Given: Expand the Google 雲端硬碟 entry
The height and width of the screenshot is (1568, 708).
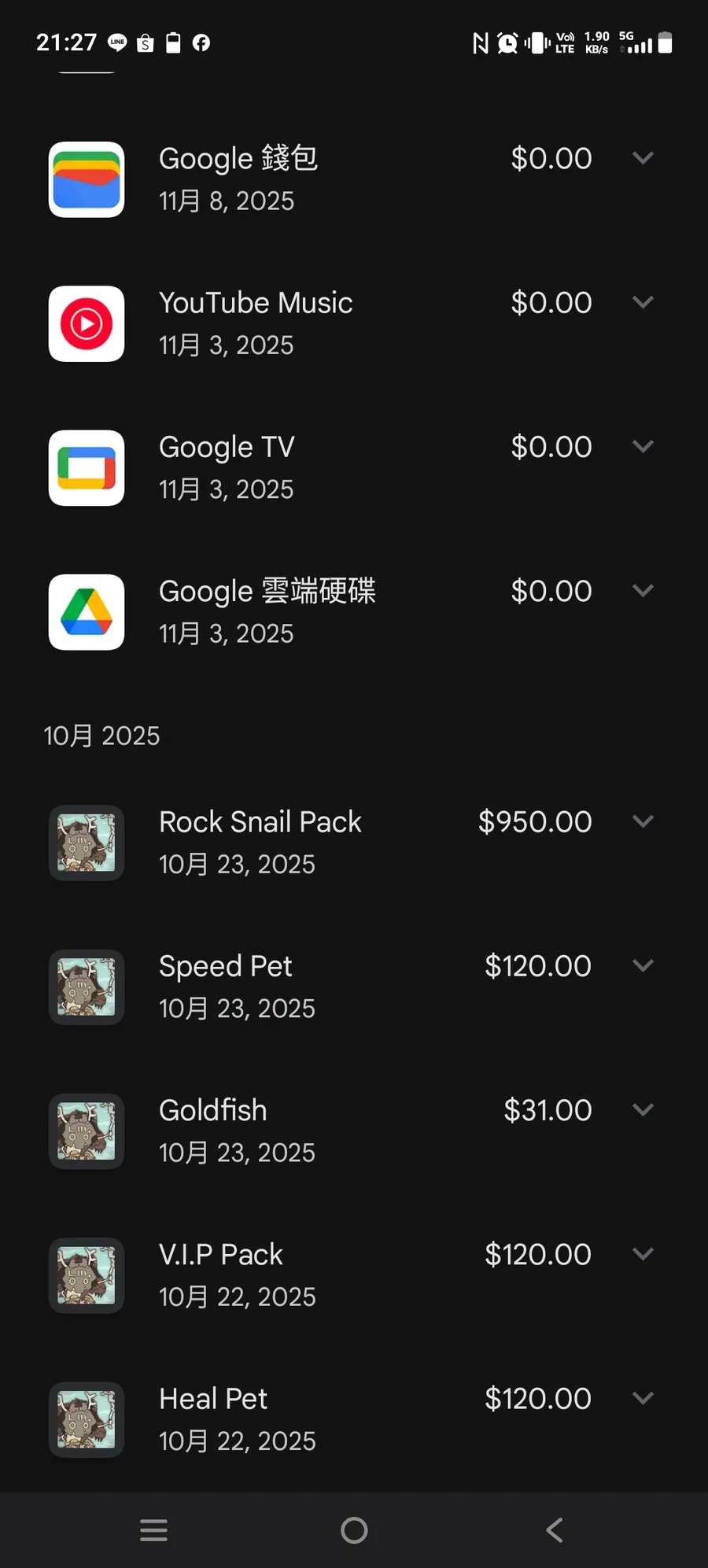Looking at the screenshot, I should (643, 591).
